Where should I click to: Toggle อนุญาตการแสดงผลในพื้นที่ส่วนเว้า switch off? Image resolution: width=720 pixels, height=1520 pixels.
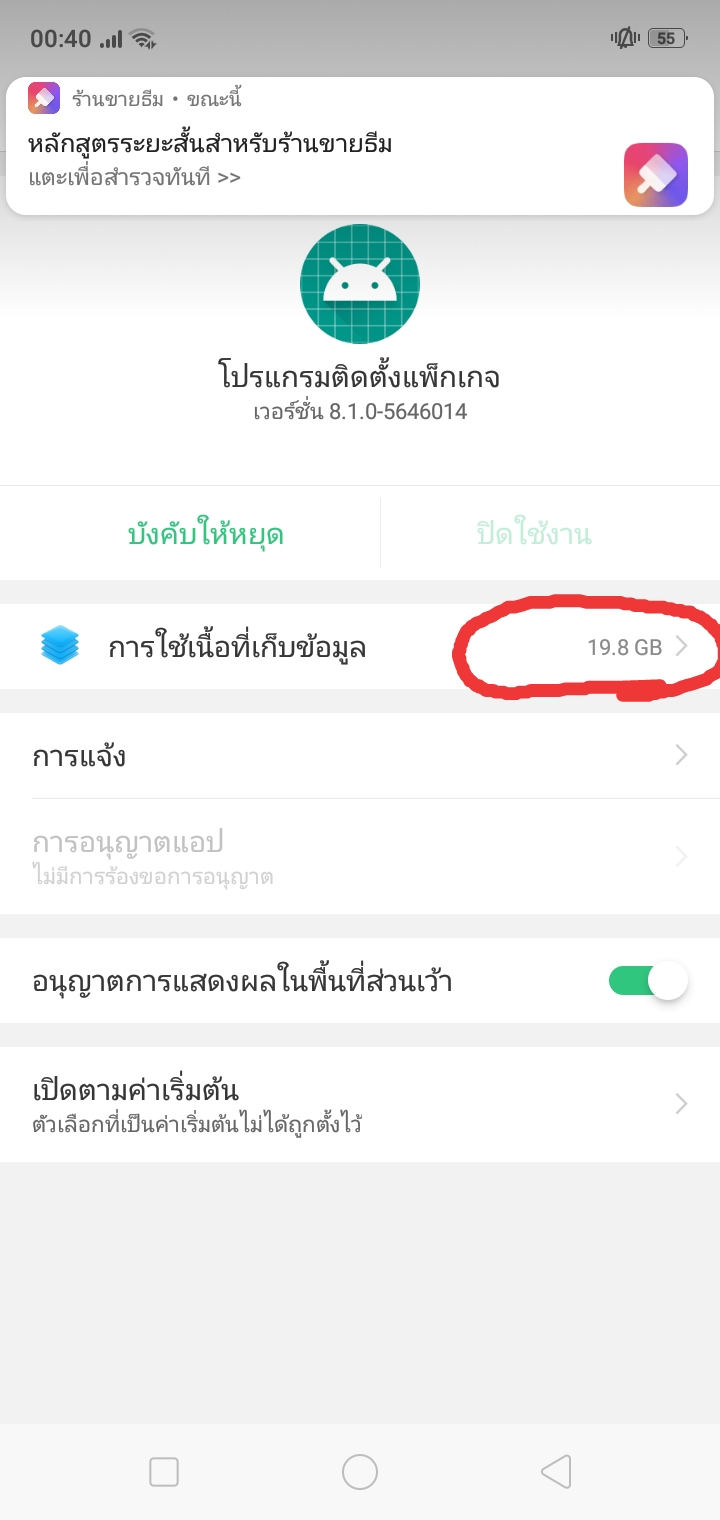coord(647,981)
